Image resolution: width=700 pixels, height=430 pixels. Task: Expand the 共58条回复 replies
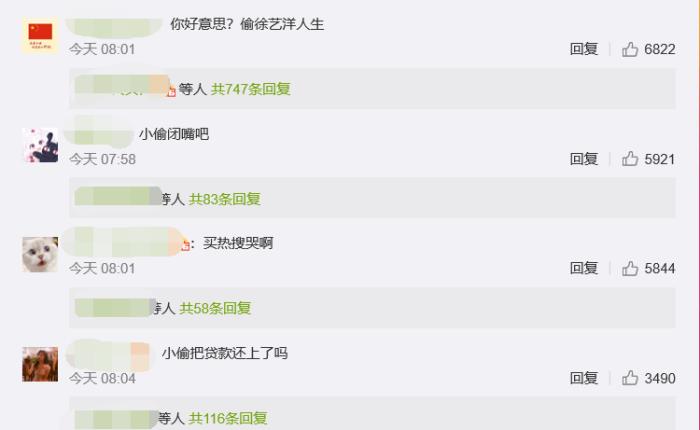pos(215,308)
